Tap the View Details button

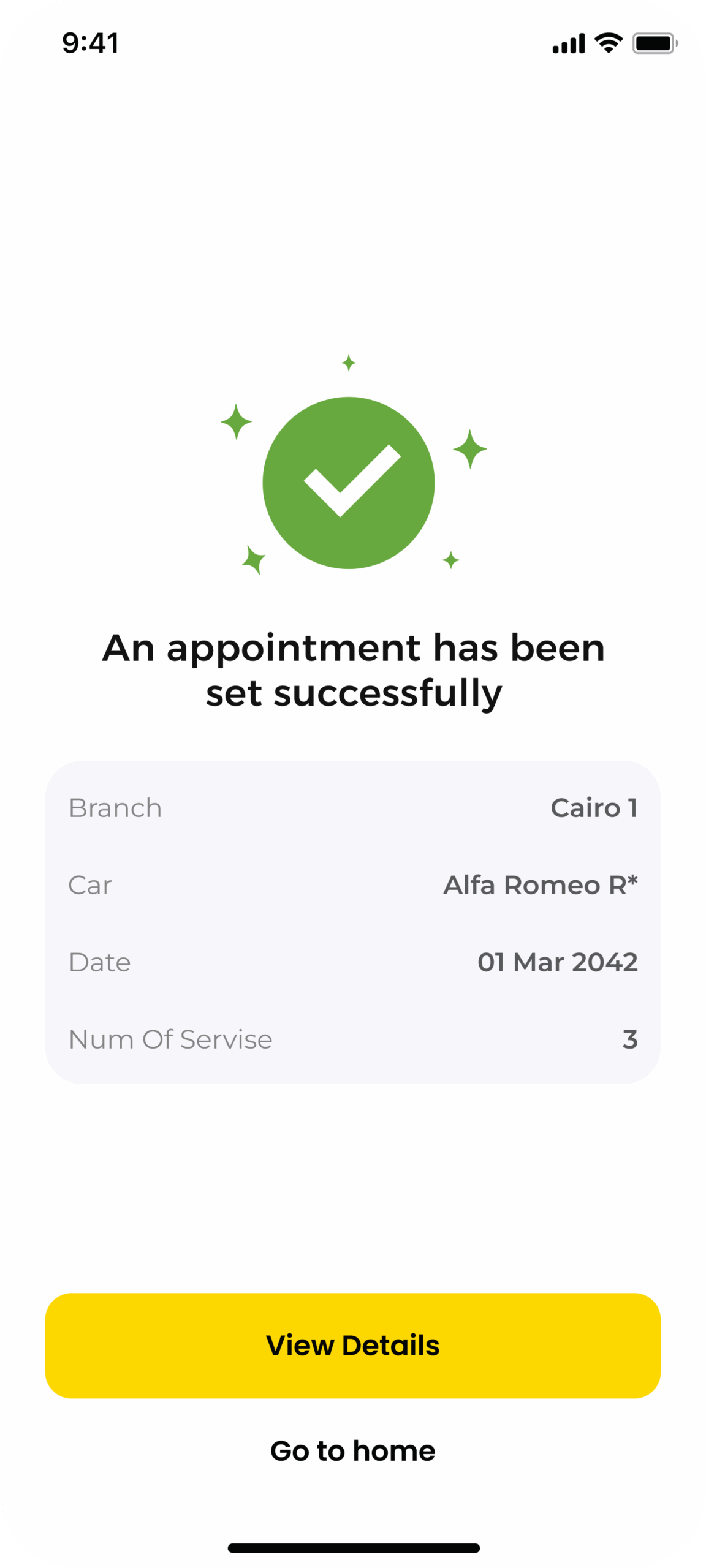(352, 1345)
